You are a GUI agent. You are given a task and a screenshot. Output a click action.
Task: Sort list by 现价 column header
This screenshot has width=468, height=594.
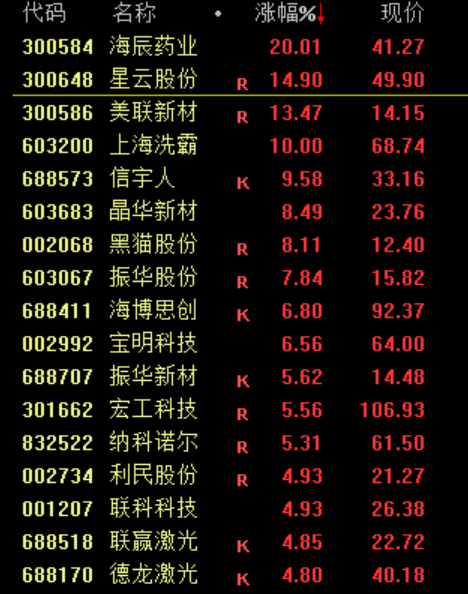[x=402, y=14]
